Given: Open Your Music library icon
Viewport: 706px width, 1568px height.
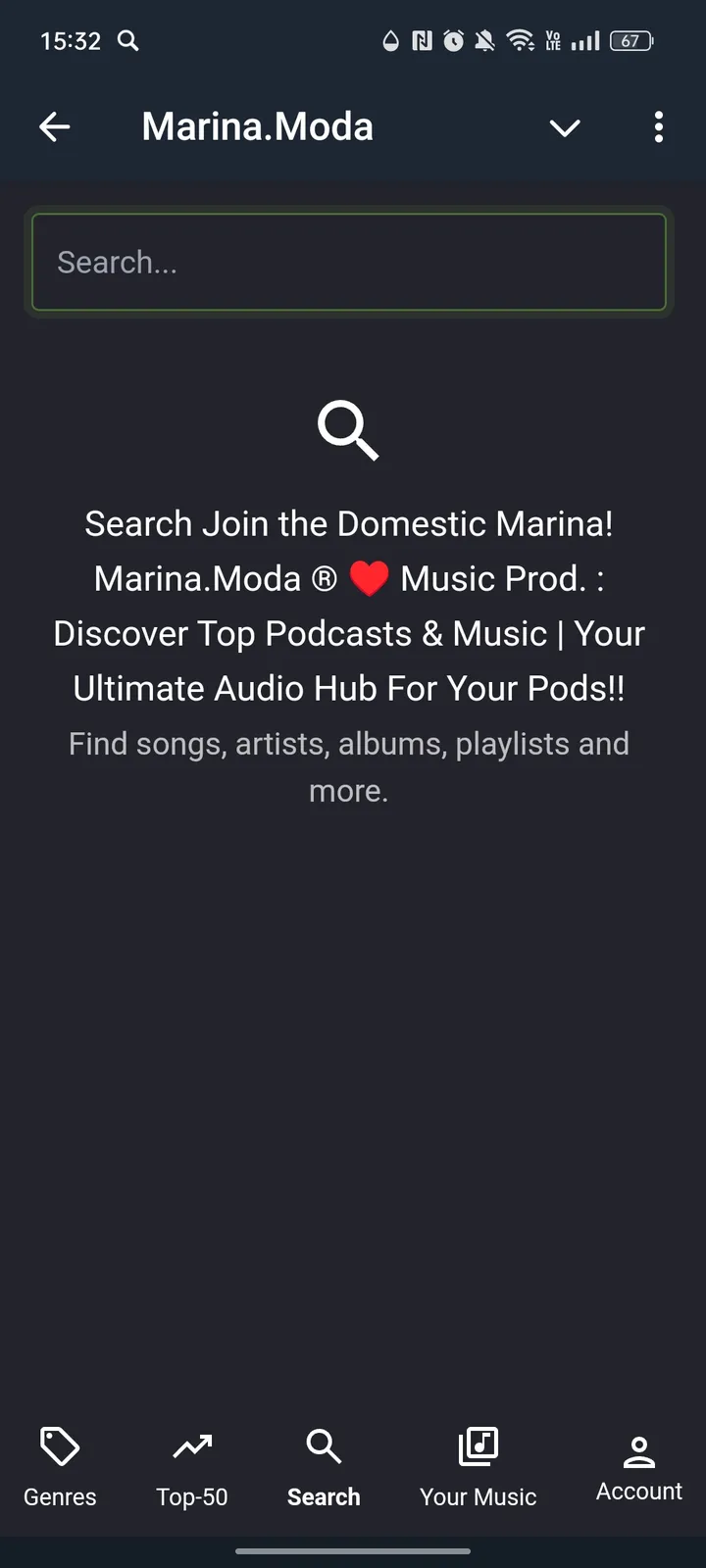Looking at the screenshot, I should 478,1445.
